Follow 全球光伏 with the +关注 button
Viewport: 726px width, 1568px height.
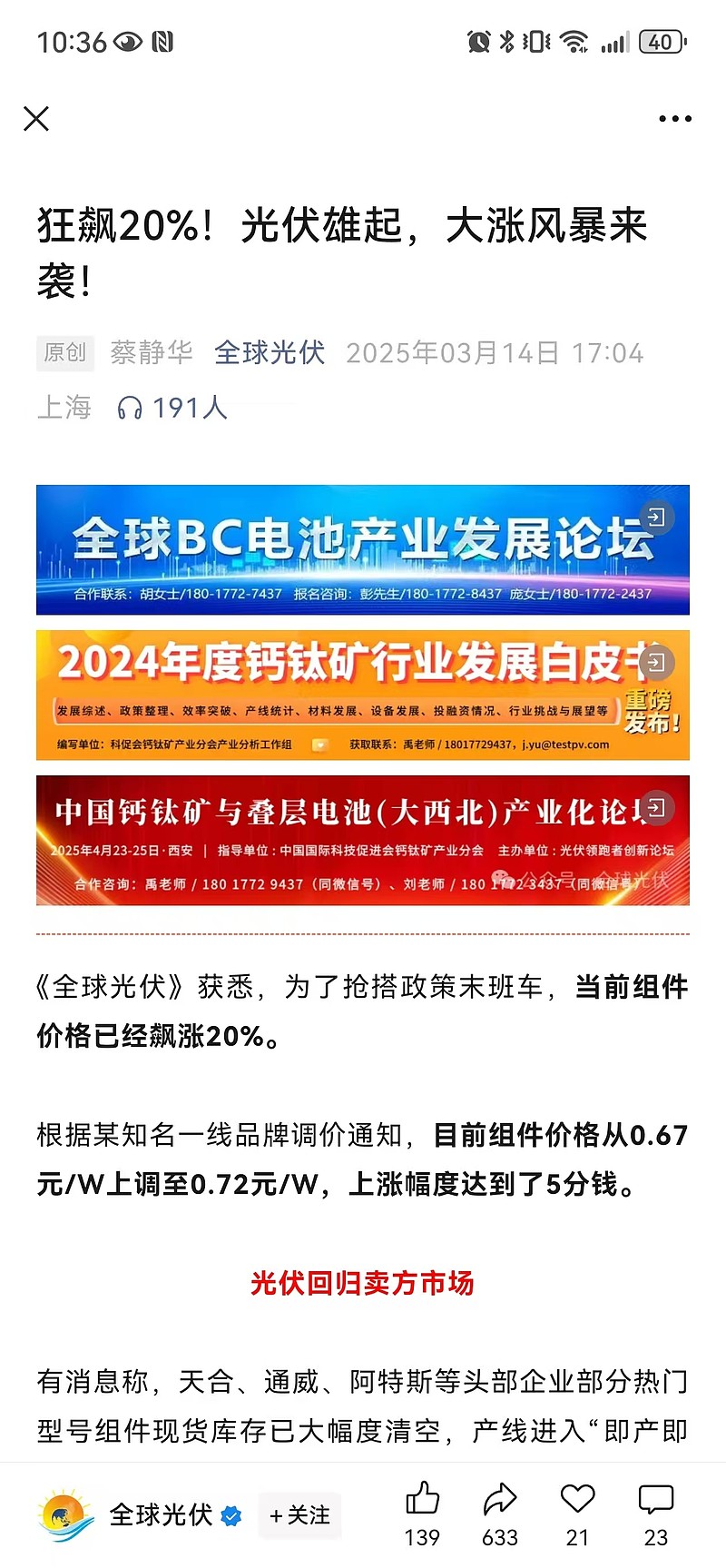point(299,1514)
